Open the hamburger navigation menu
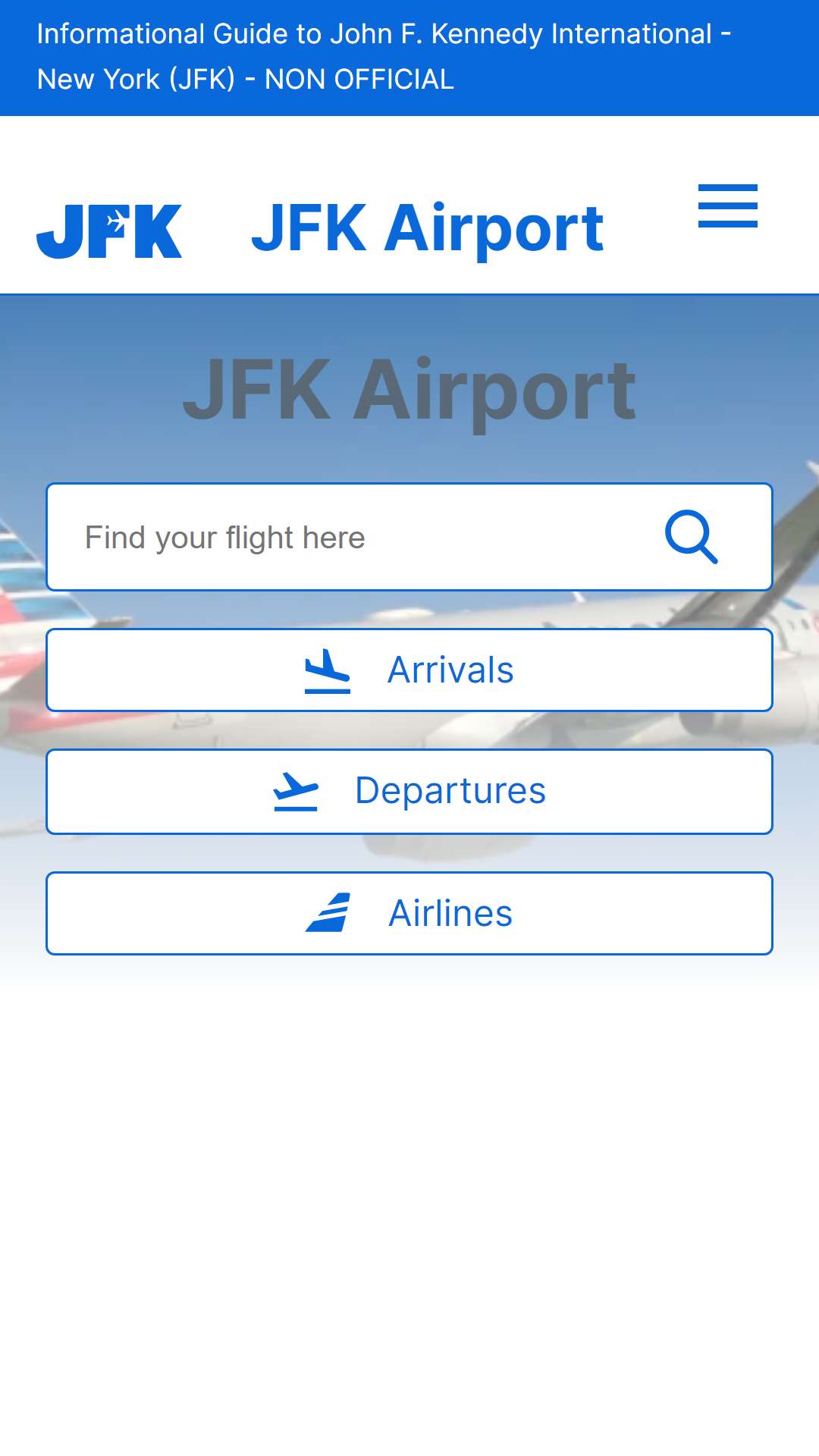 pos(727,206)
